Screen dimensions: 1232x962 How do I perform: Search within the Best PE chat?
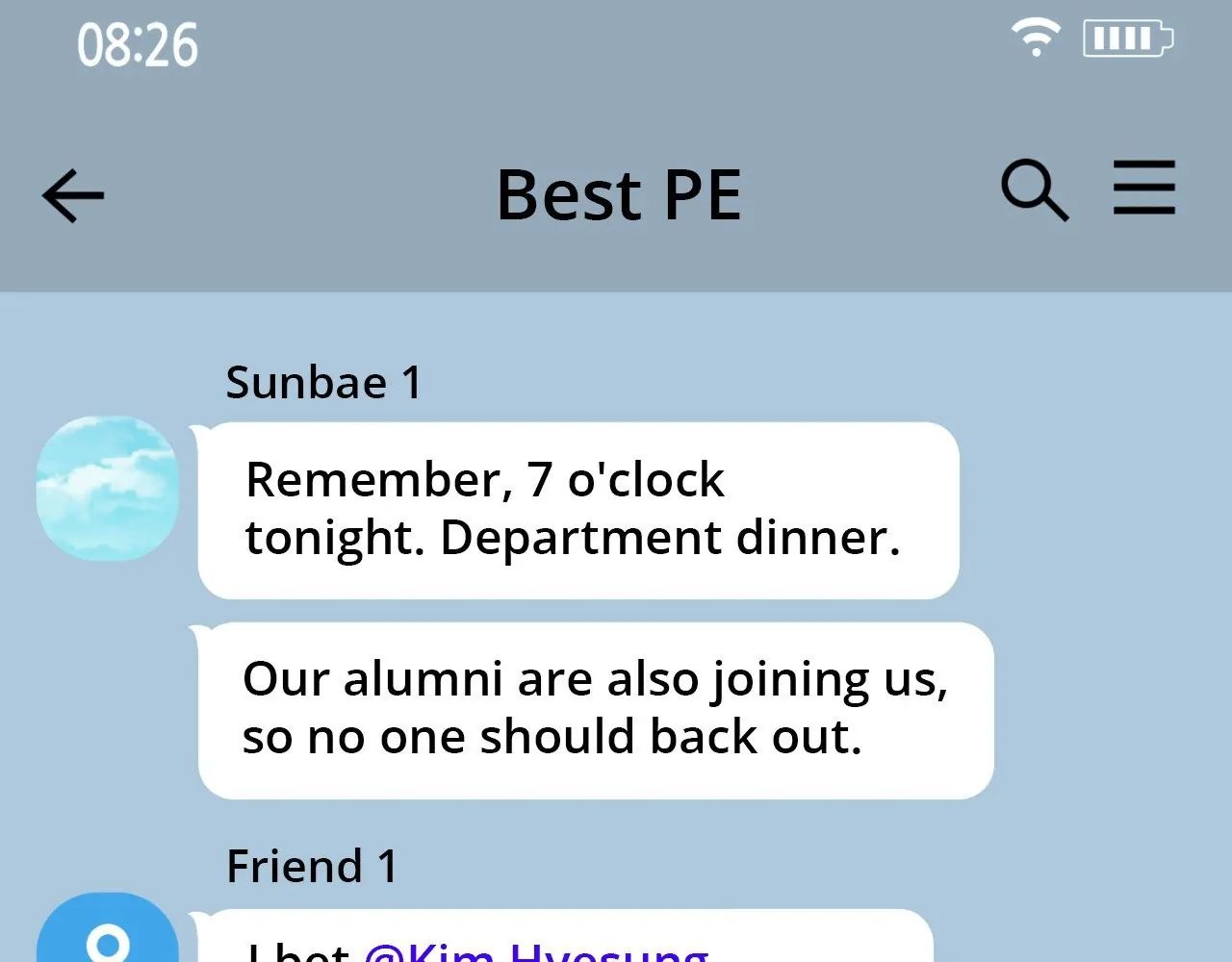point(1035,190)
